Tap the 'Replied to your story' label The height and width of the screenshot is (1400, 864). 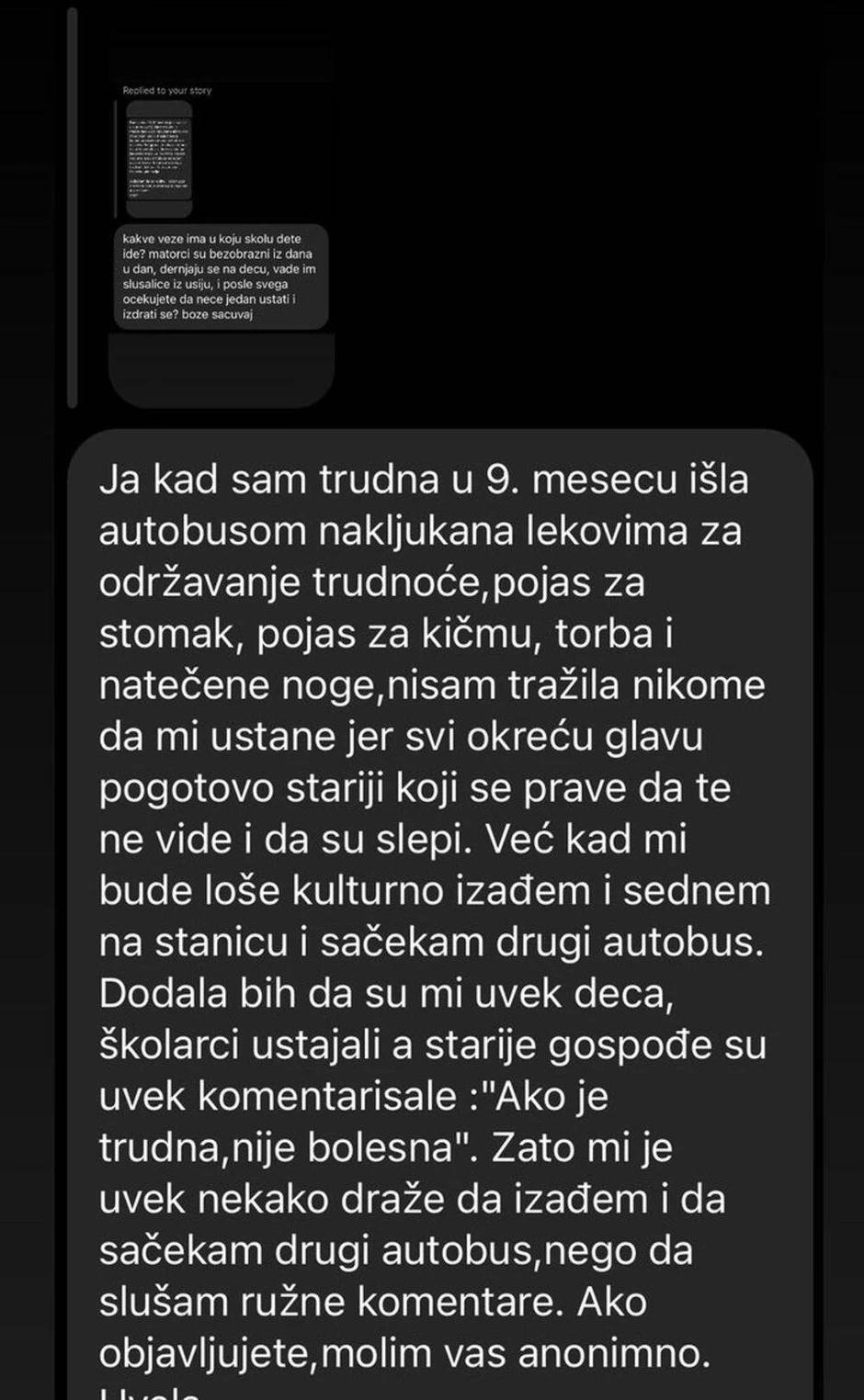[166, 90]
